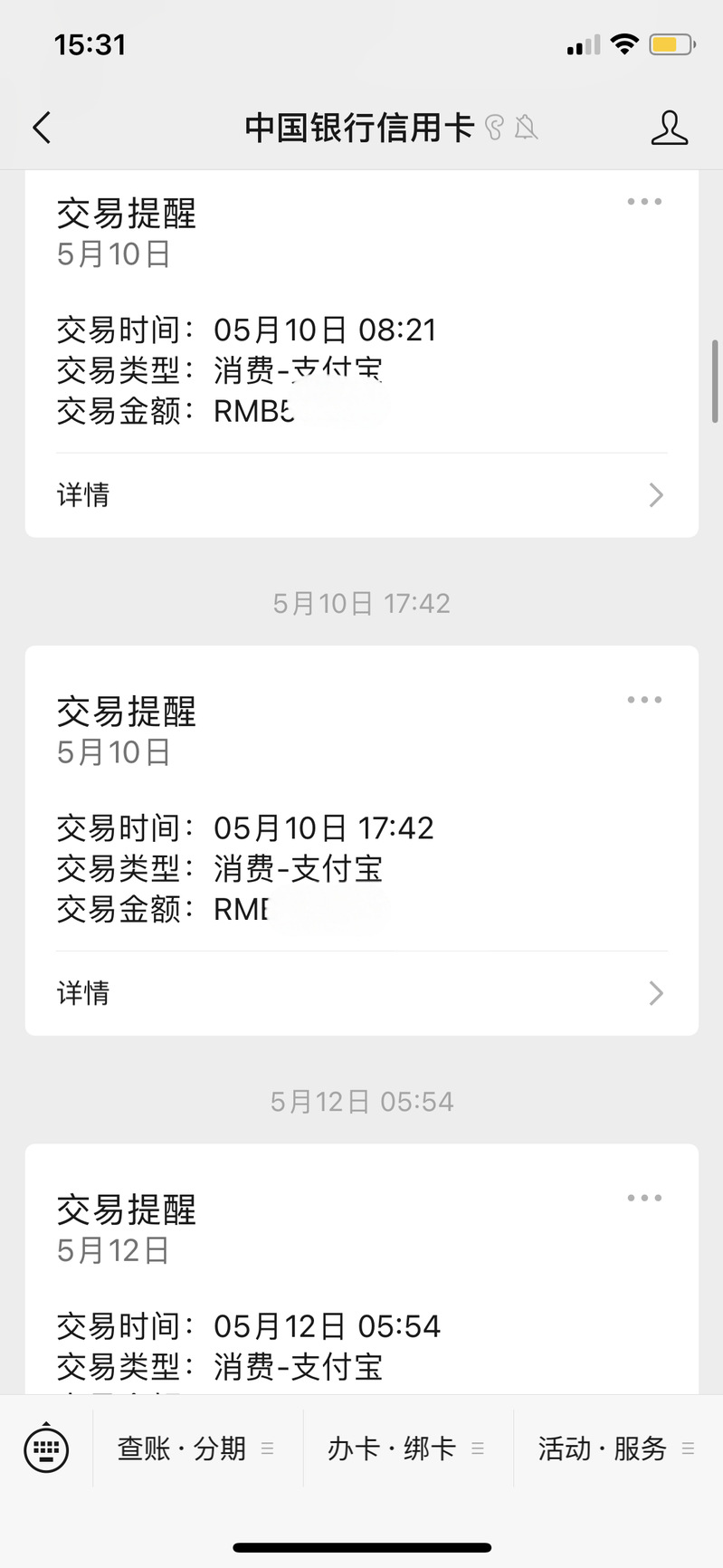The width and height of the screenshot is (723, 1568).
Task: Open the 办卡·绑卡 menu
Action: click(x=406, y=1449)
